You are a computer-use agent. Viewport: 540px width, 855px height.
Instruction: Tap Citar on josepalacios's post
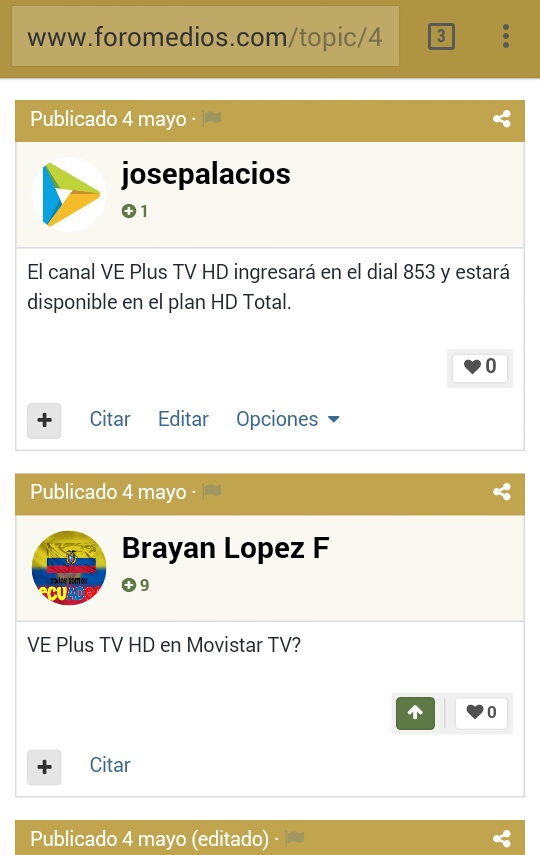110,419
